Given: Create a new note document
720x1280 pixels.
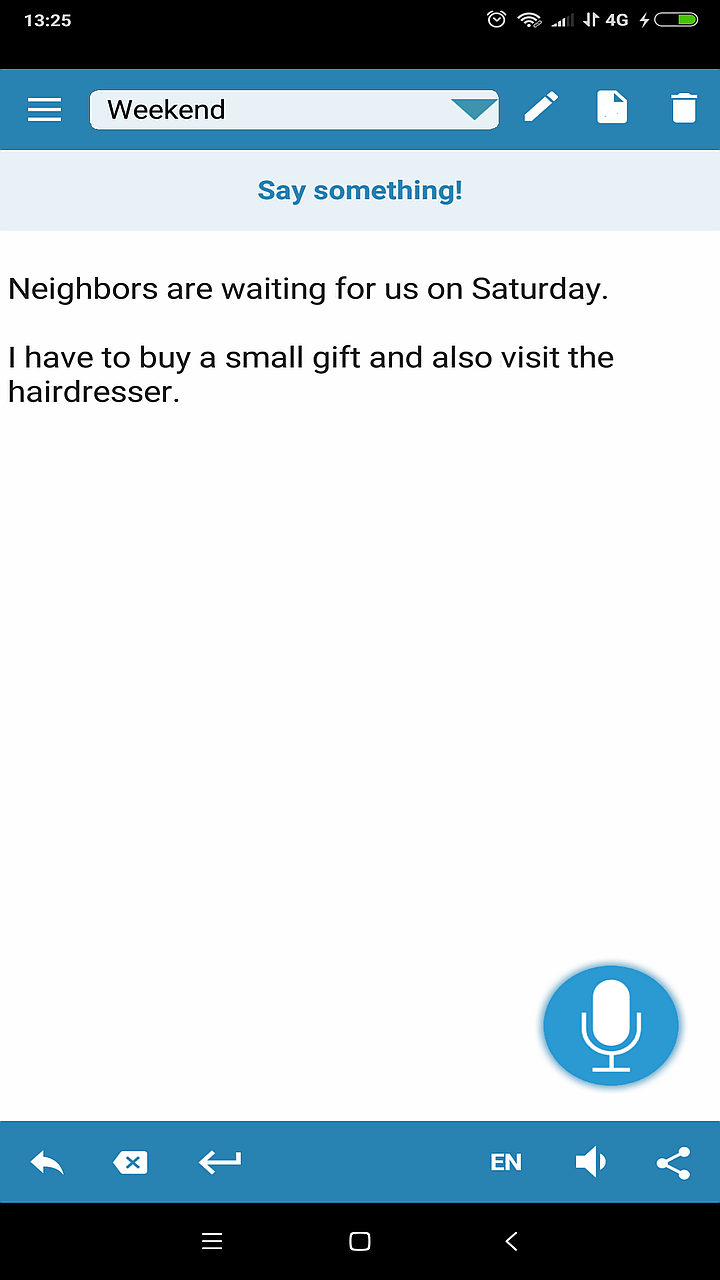Looking at the screenshot, I should click(x=612, y=107).
